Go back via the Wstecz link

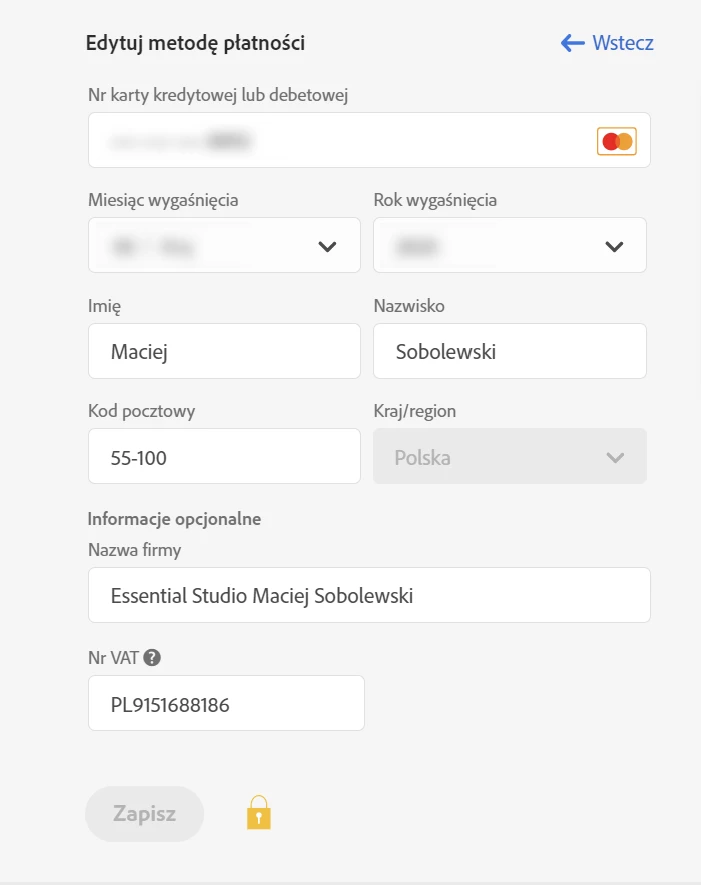[608, 43]
